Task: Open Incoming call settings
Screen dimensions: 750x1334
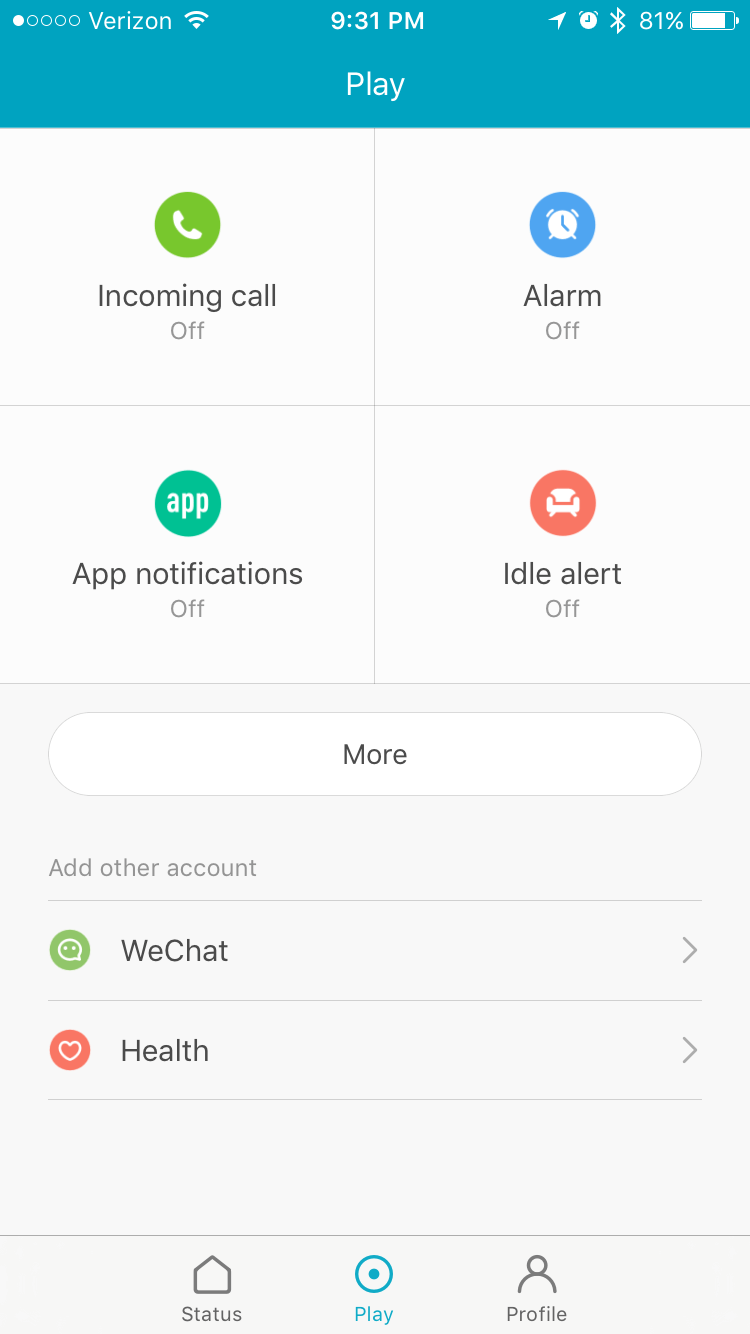Action: [187, 267]
